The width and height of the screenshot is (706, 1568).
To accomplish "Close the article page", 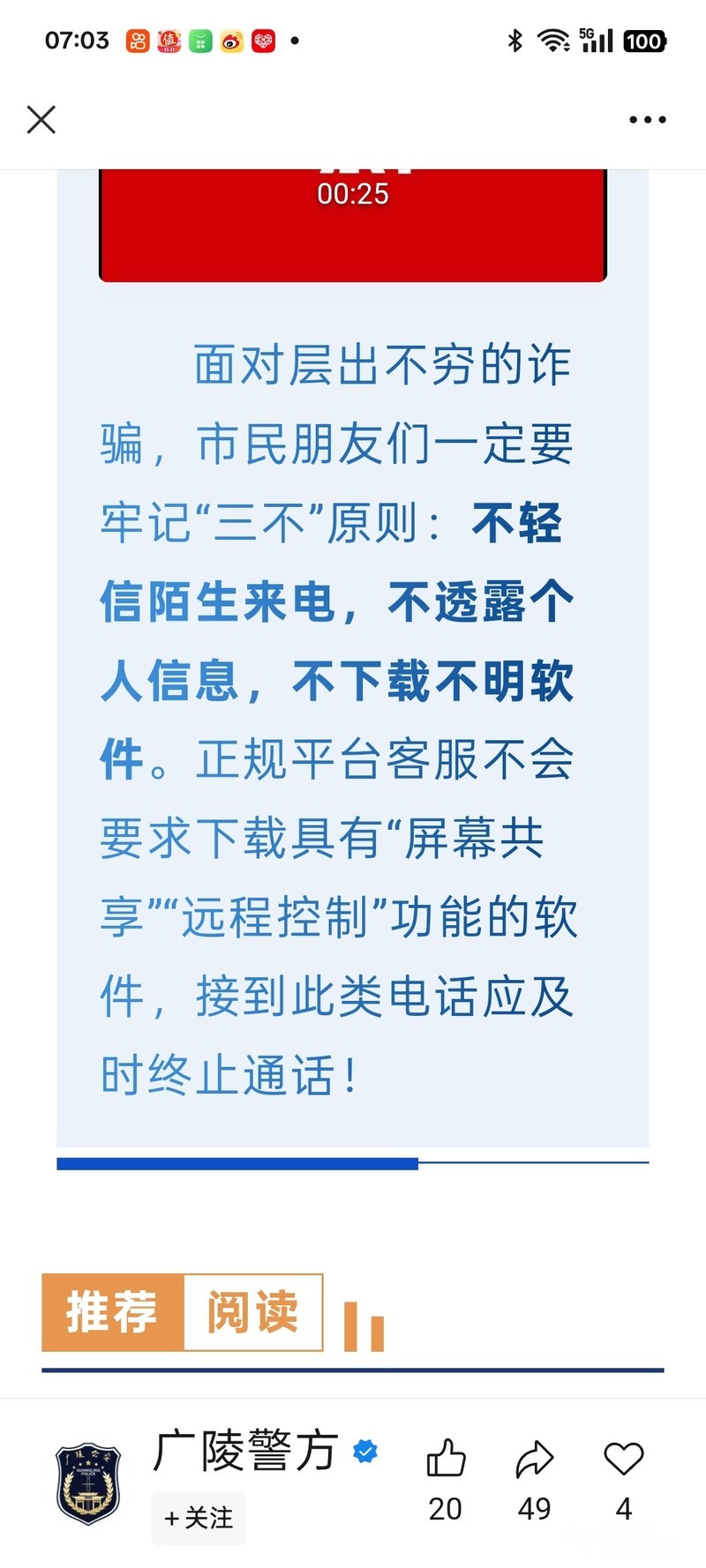I will point(41,119).
